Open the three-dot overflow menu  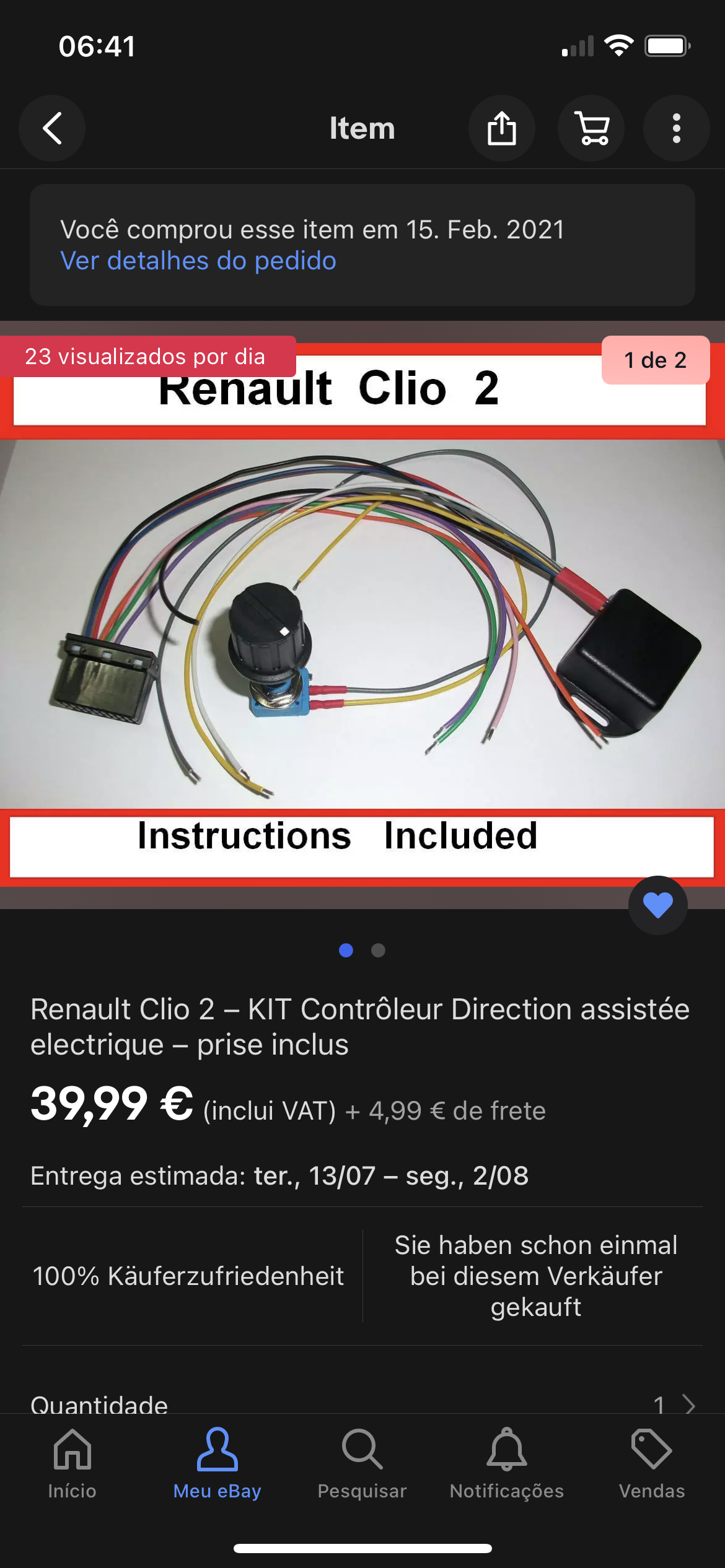[x=676, y=128]
